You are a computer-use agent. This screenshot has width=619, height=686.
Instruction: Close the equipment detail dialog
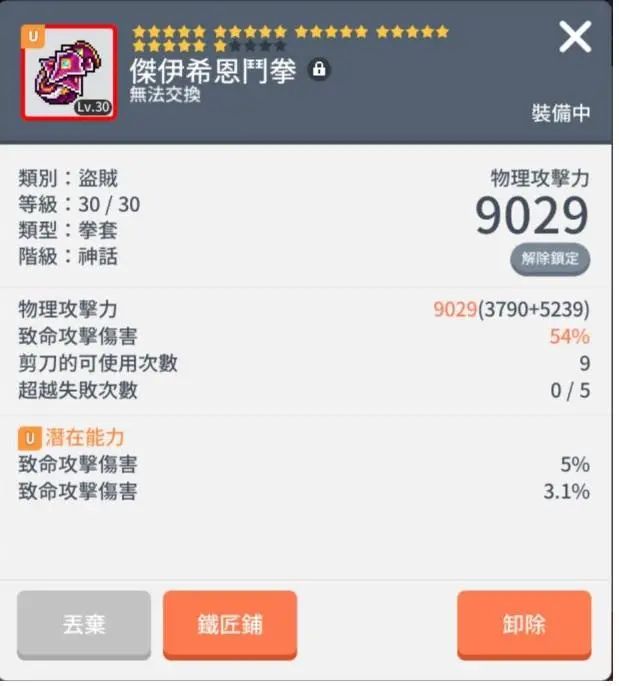point(575,38)
